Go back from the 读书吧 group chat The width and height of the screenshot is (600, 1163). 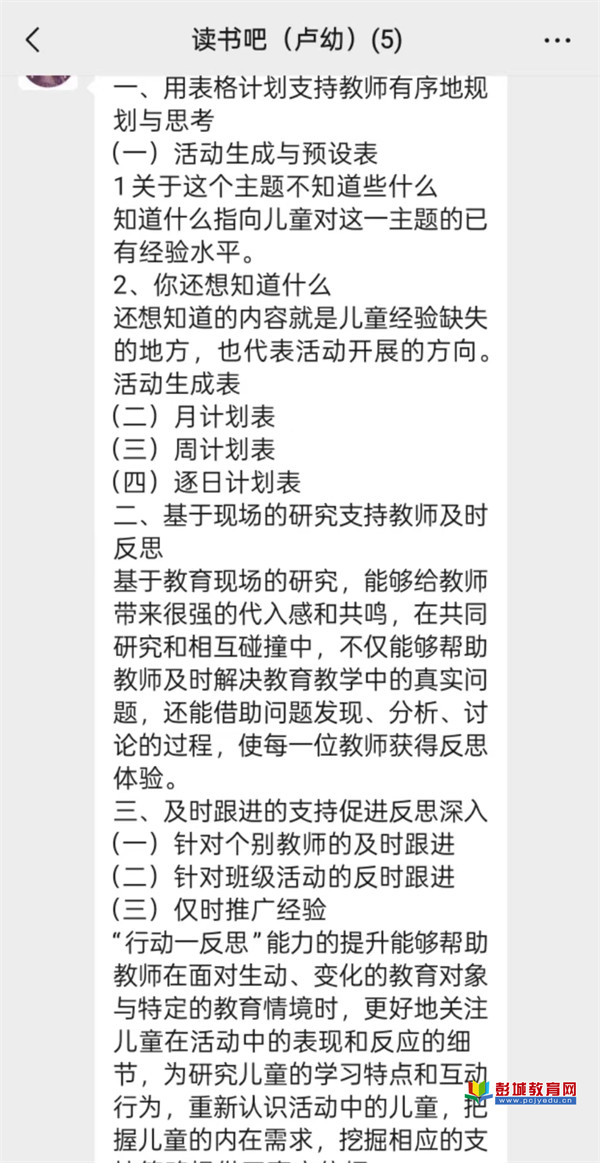[x=33, y=40]
